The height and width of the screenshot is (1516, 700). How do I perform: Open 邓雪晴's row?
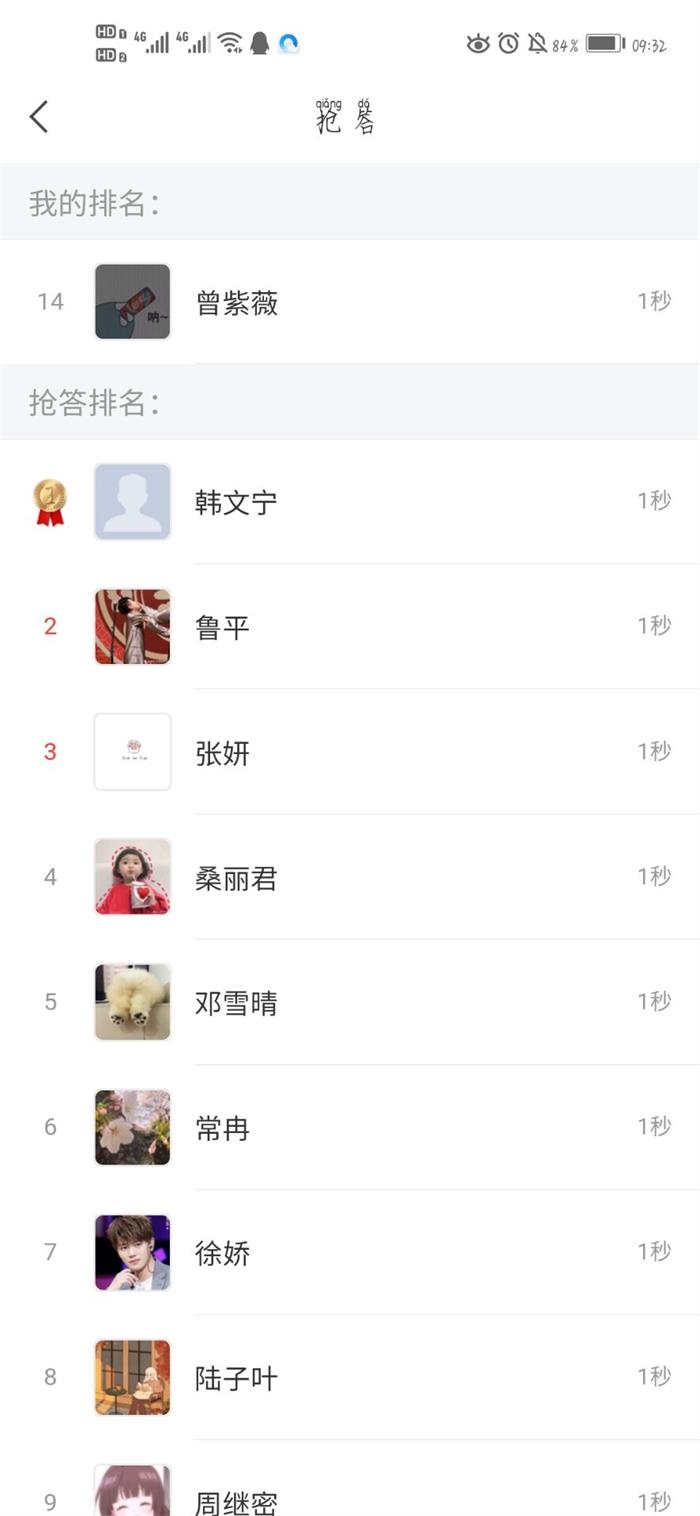350,1002
